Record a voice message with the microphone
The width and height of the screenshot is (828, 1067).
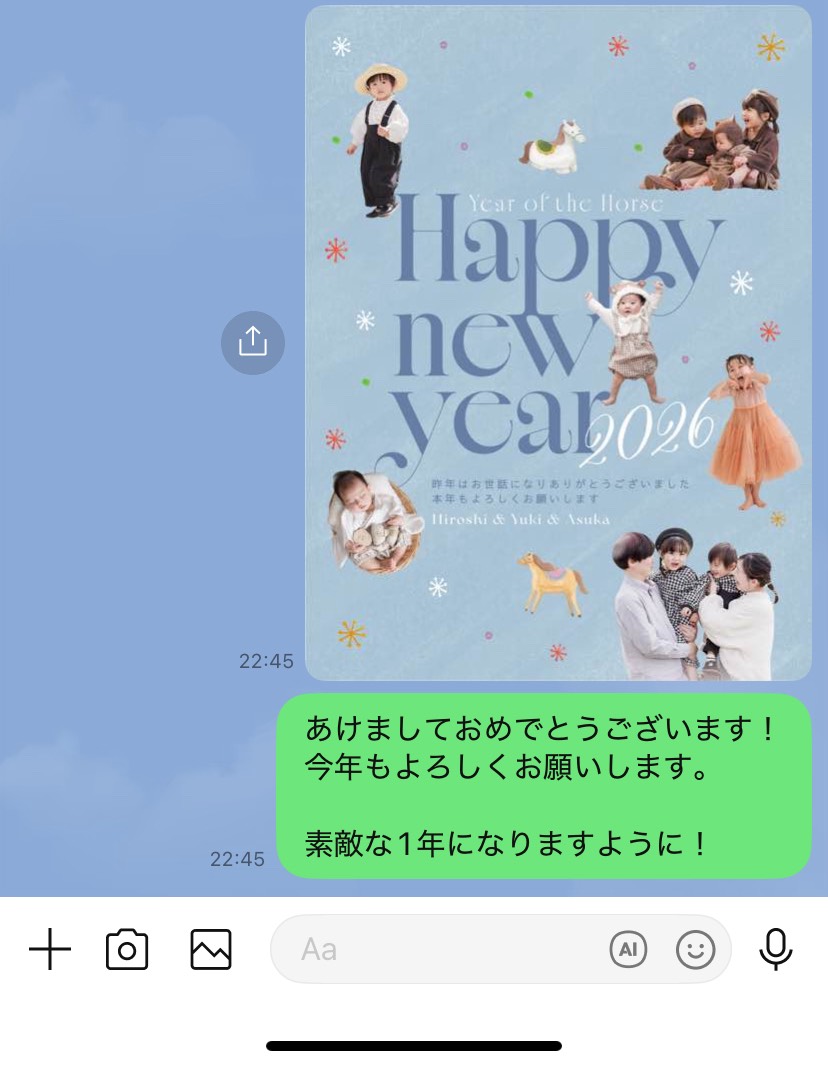[776, 949]
